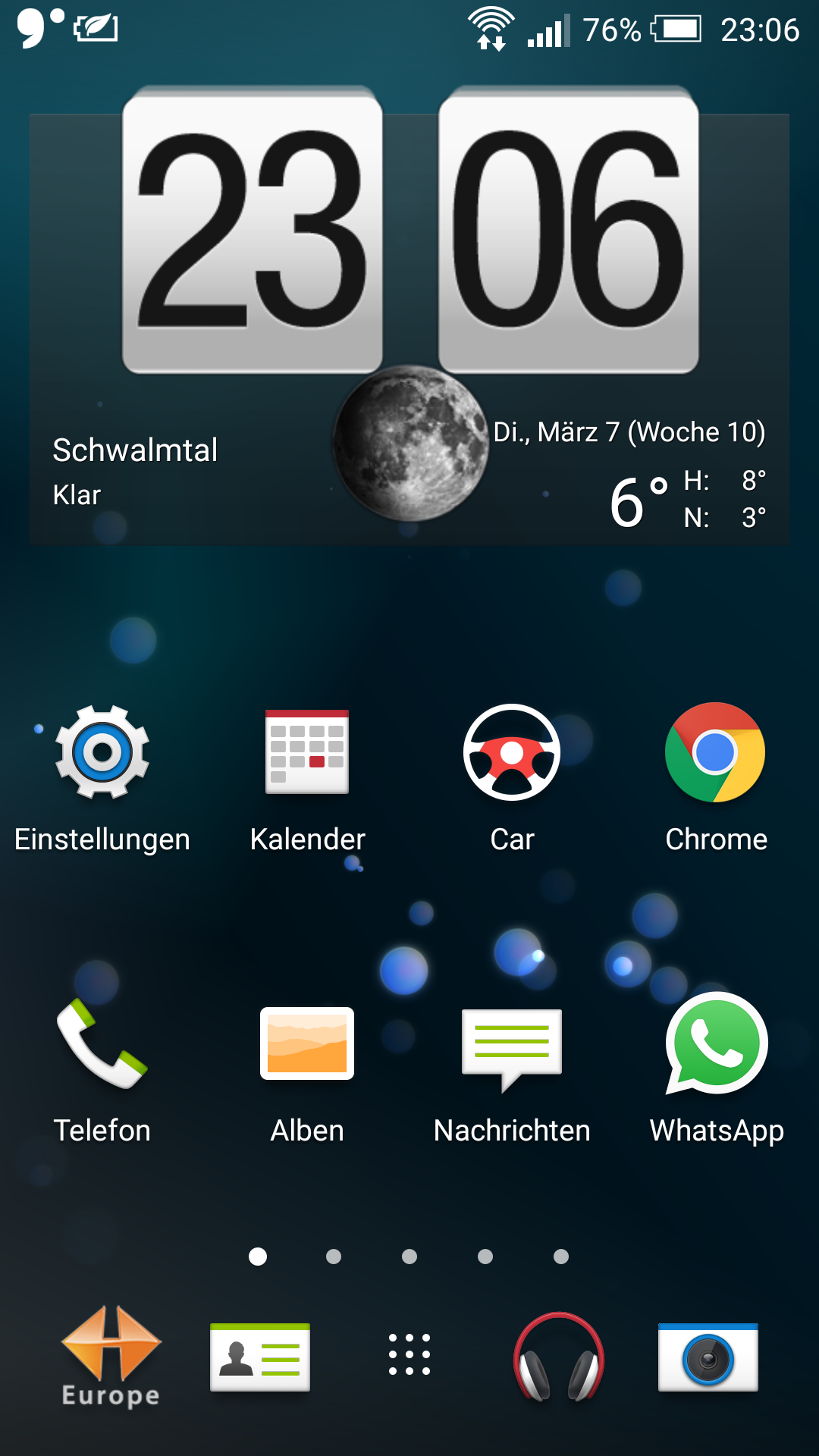Launch the headphones music app
819x1456 pixels.
pos(559,1357)
